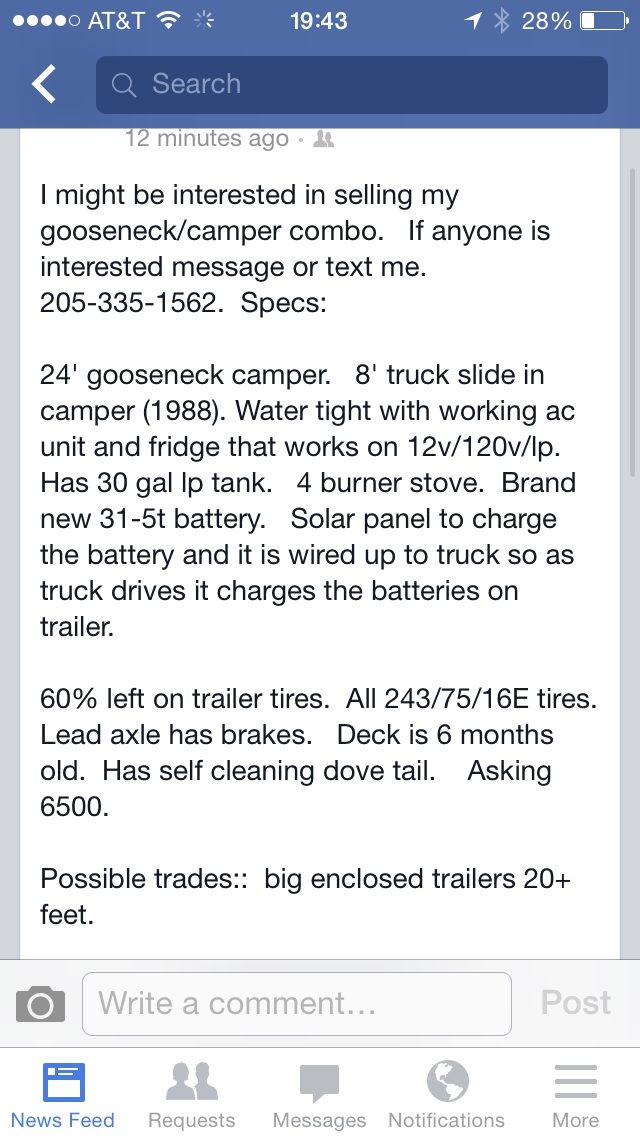Open the Search field

point(351,85)
